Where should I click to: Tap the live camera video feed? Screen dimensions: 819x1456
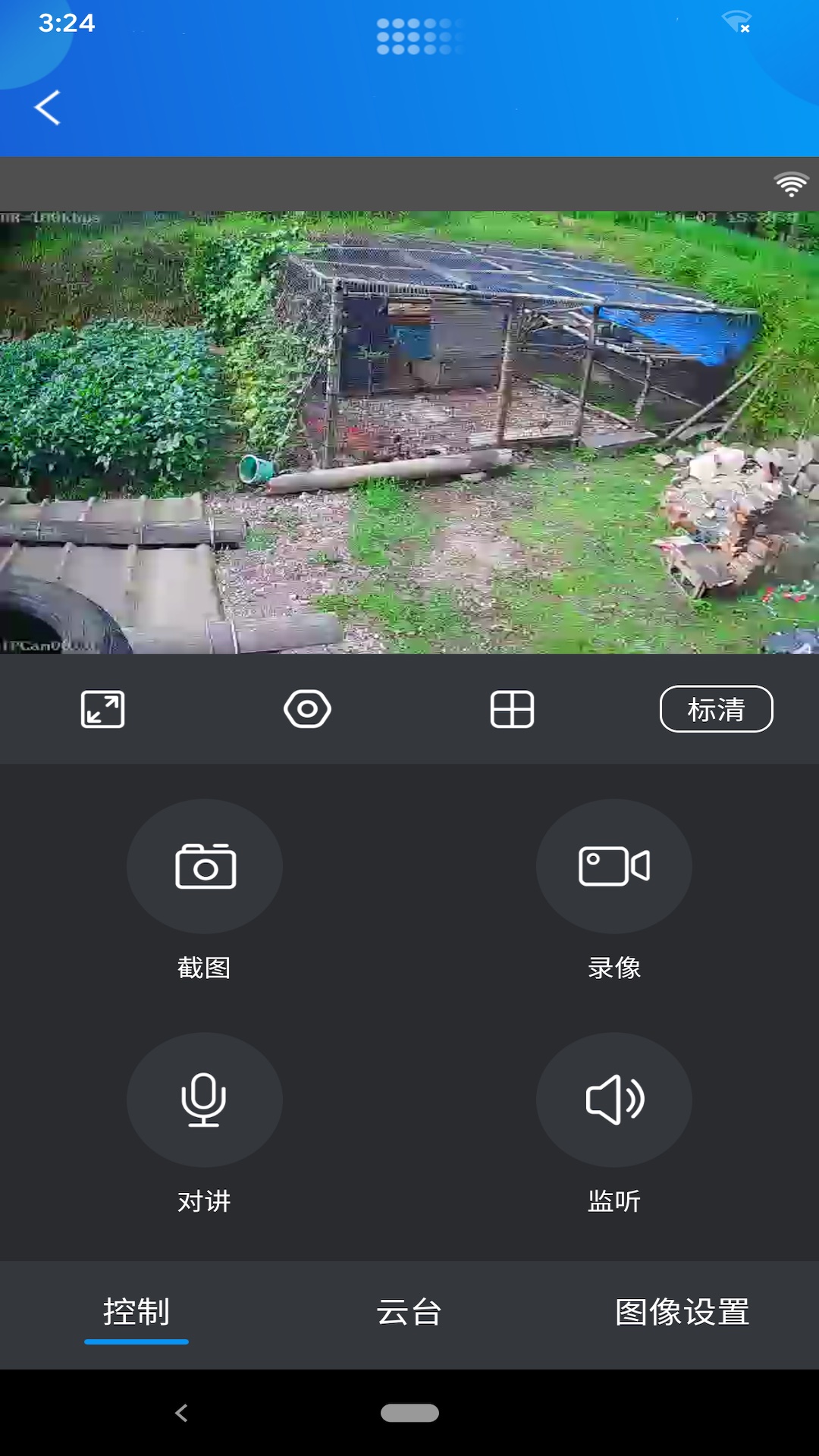[409, 432]
